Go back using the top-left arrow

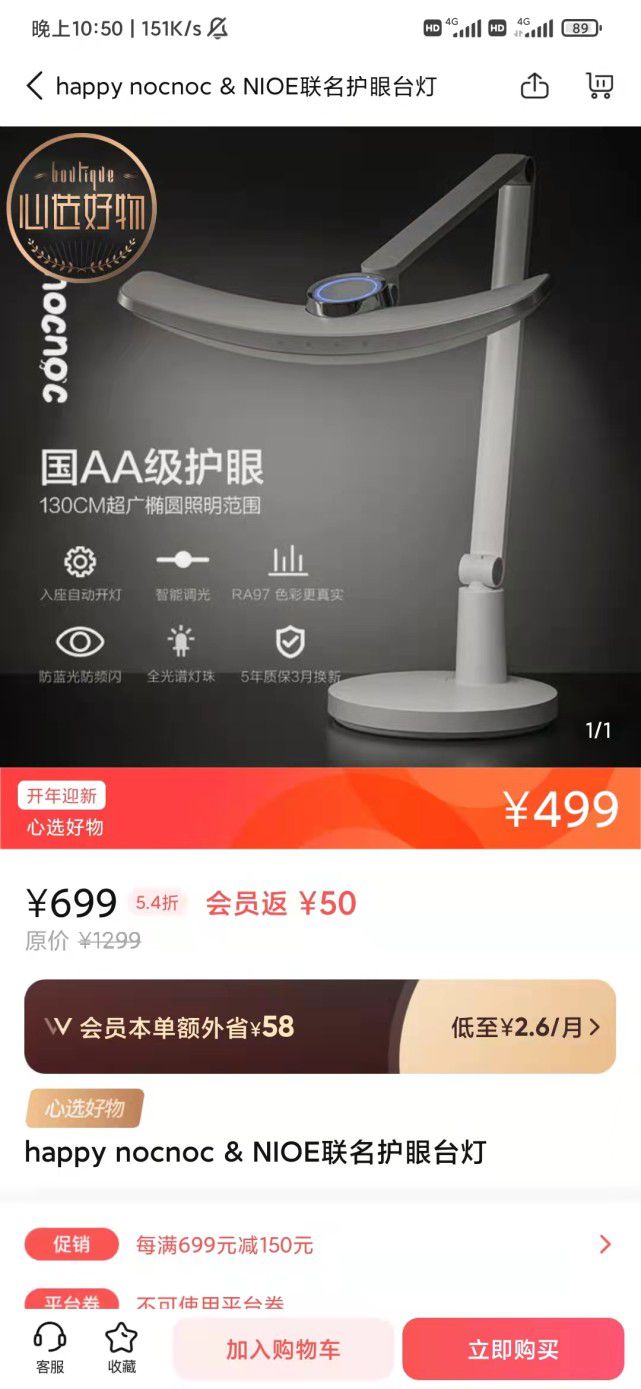click(34, 86)
